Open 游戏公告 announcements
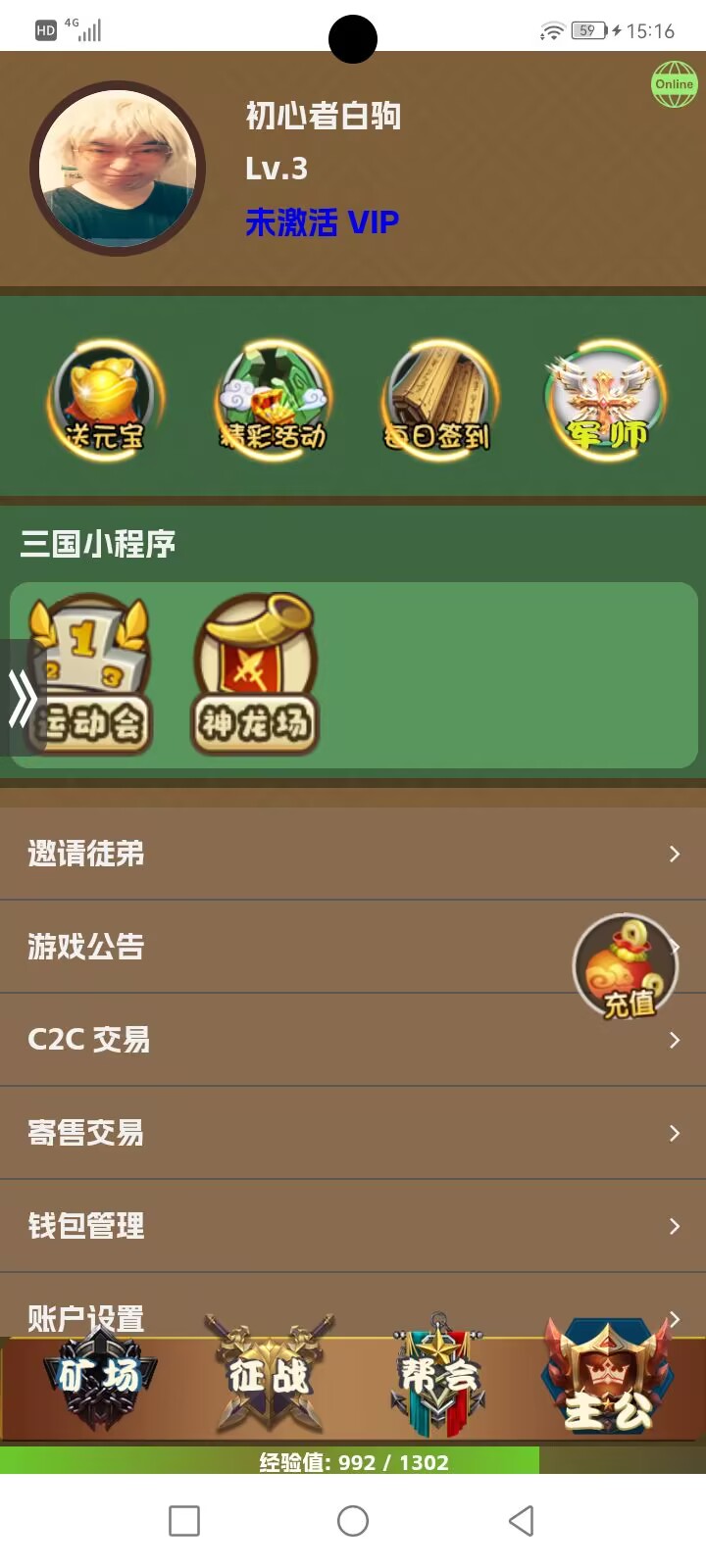 353,947
